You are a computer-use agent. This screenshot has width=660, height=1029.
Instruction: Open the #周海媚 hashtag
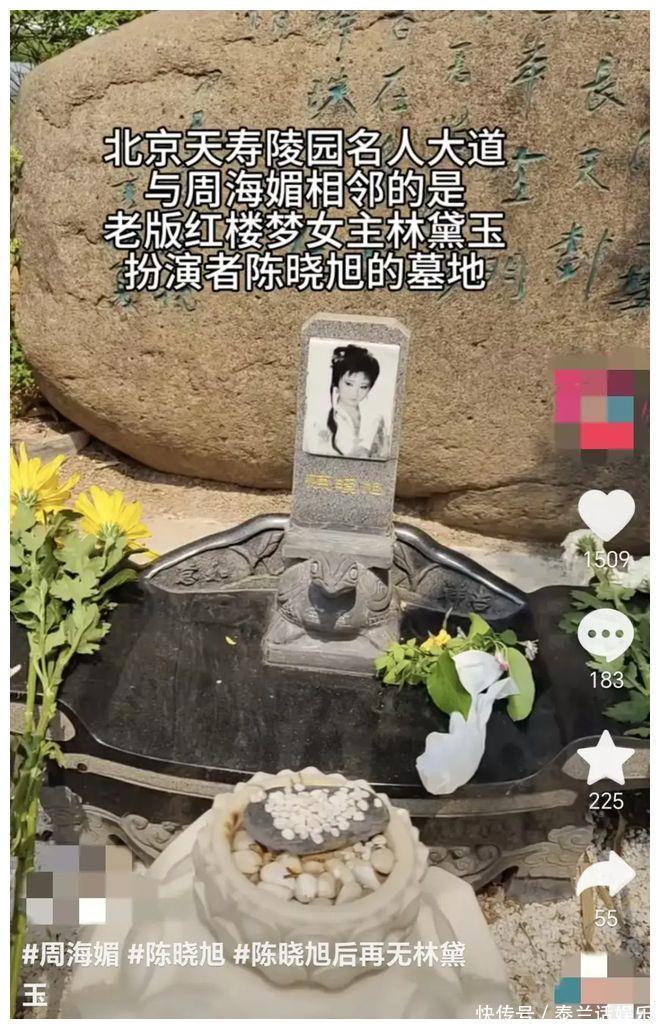pyautogui.click(x=68, y=954)
